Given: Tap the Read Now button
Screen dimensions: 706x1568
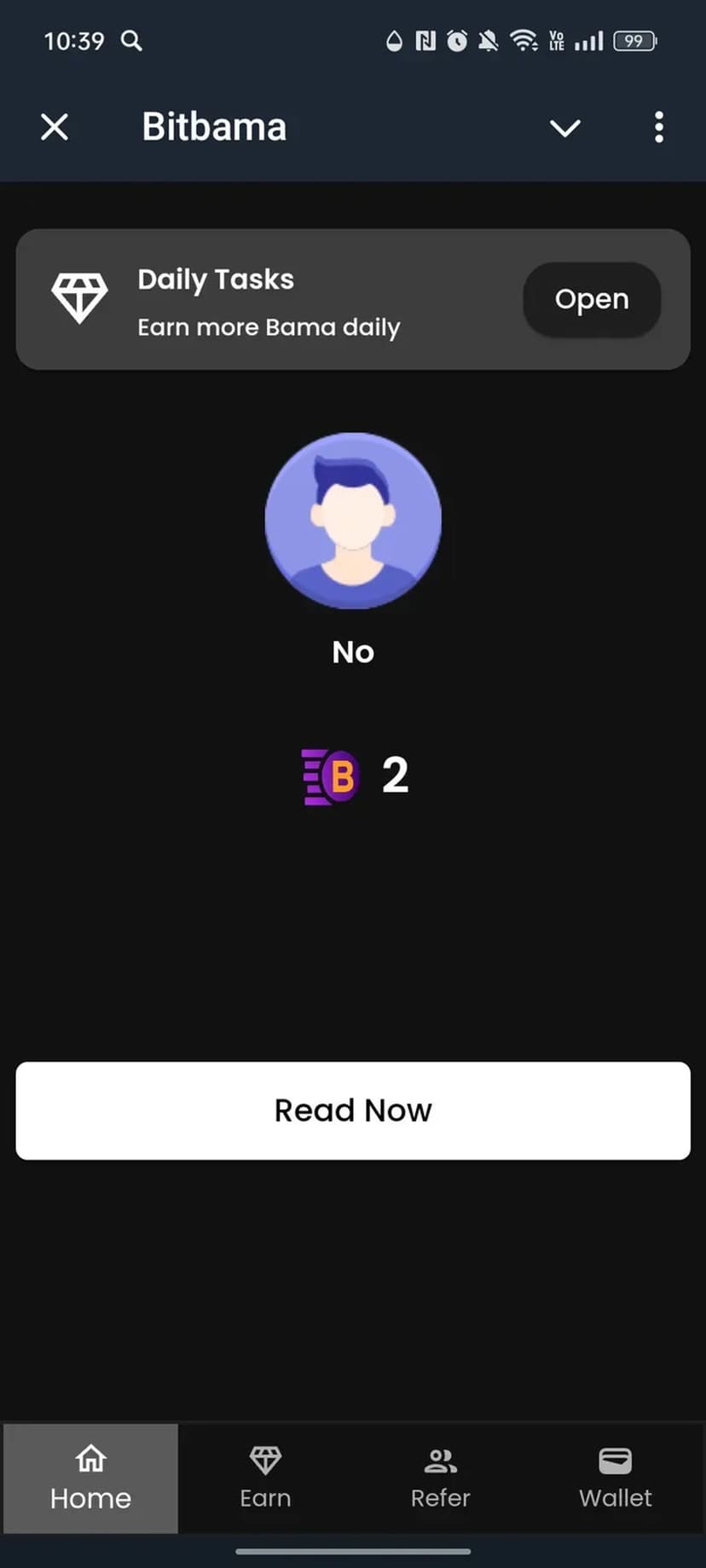Looking at the screenshot, I should tap(353, 1110).
